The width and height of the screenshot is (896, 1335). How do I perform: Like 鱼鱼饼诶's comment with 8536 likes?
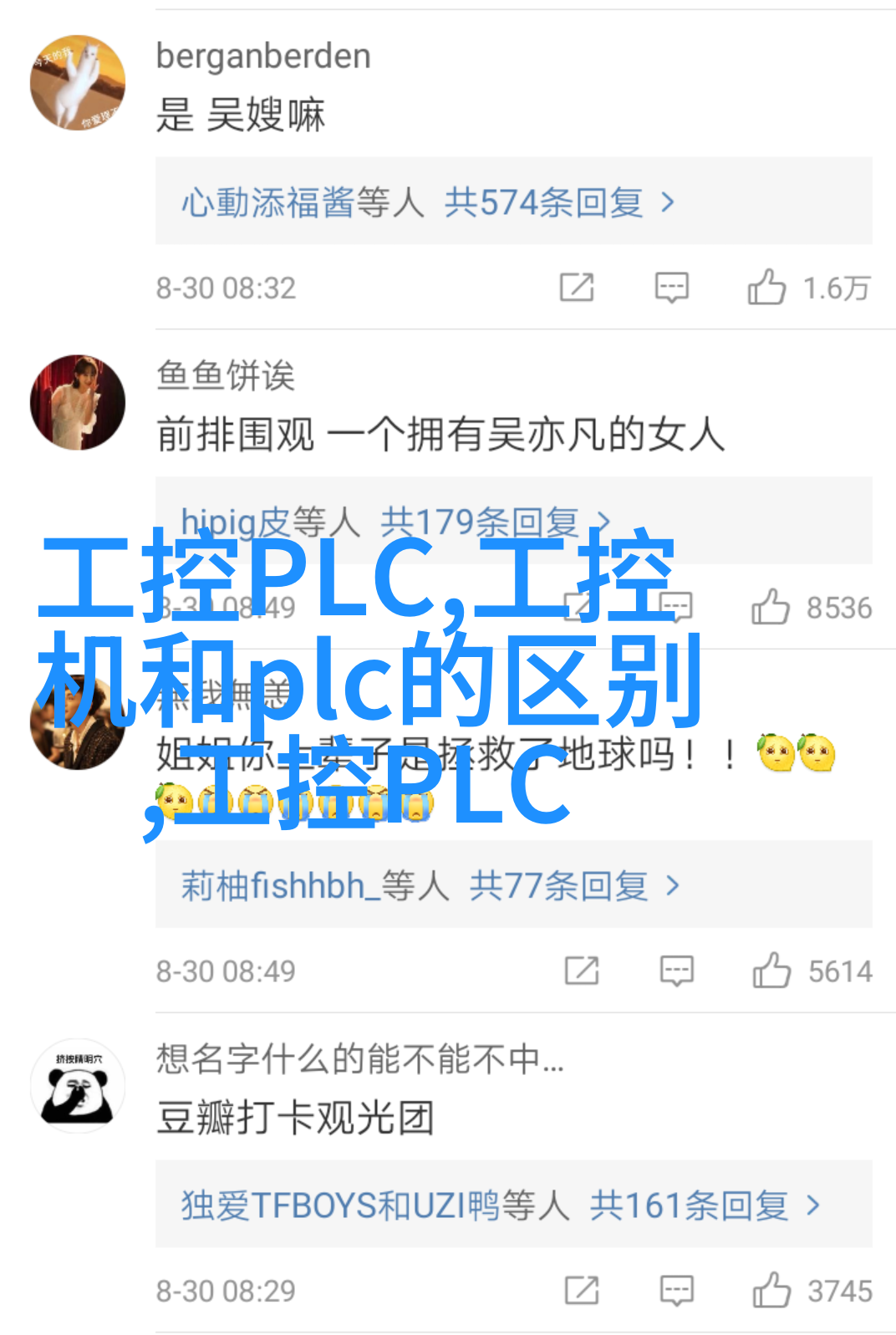(x=771, y=608)
